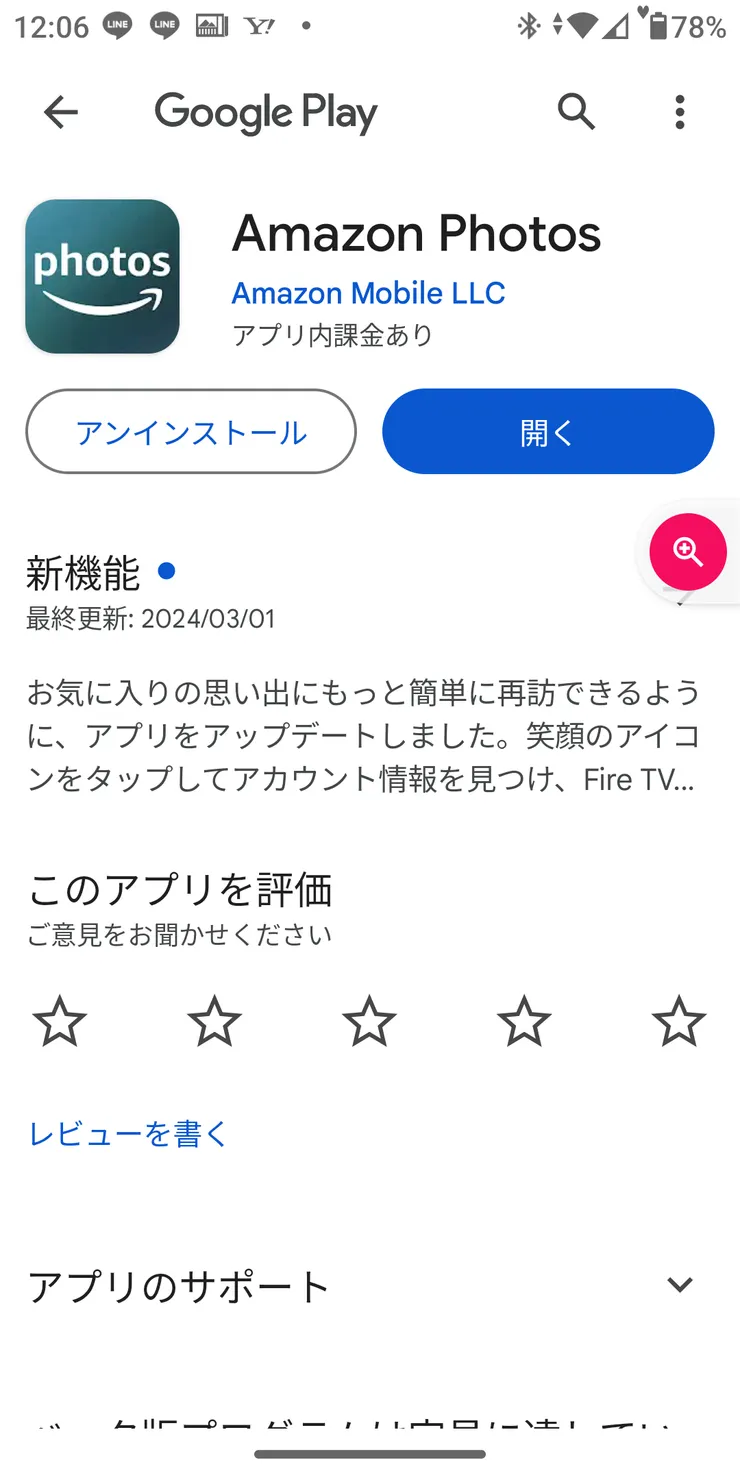Open the overflow menu
740x1480 pixels.
point(680,112)
